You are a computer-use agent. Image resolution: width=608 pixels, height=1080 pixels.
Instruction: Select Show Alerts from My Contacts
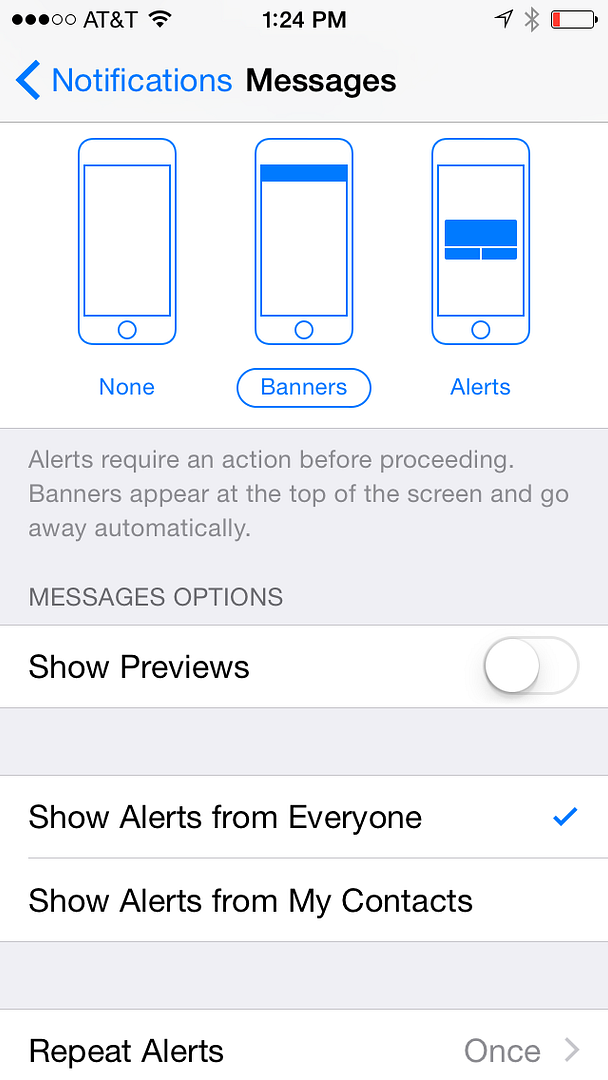(x=304, y=900)
